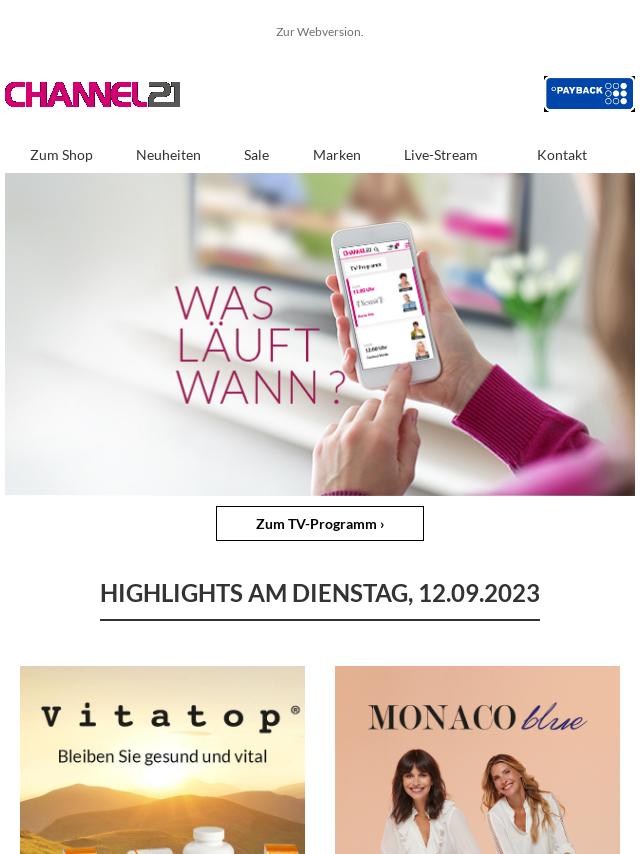640x854 pixels.
Task: Open the Live-Stream link
Action: click(440, 155)
